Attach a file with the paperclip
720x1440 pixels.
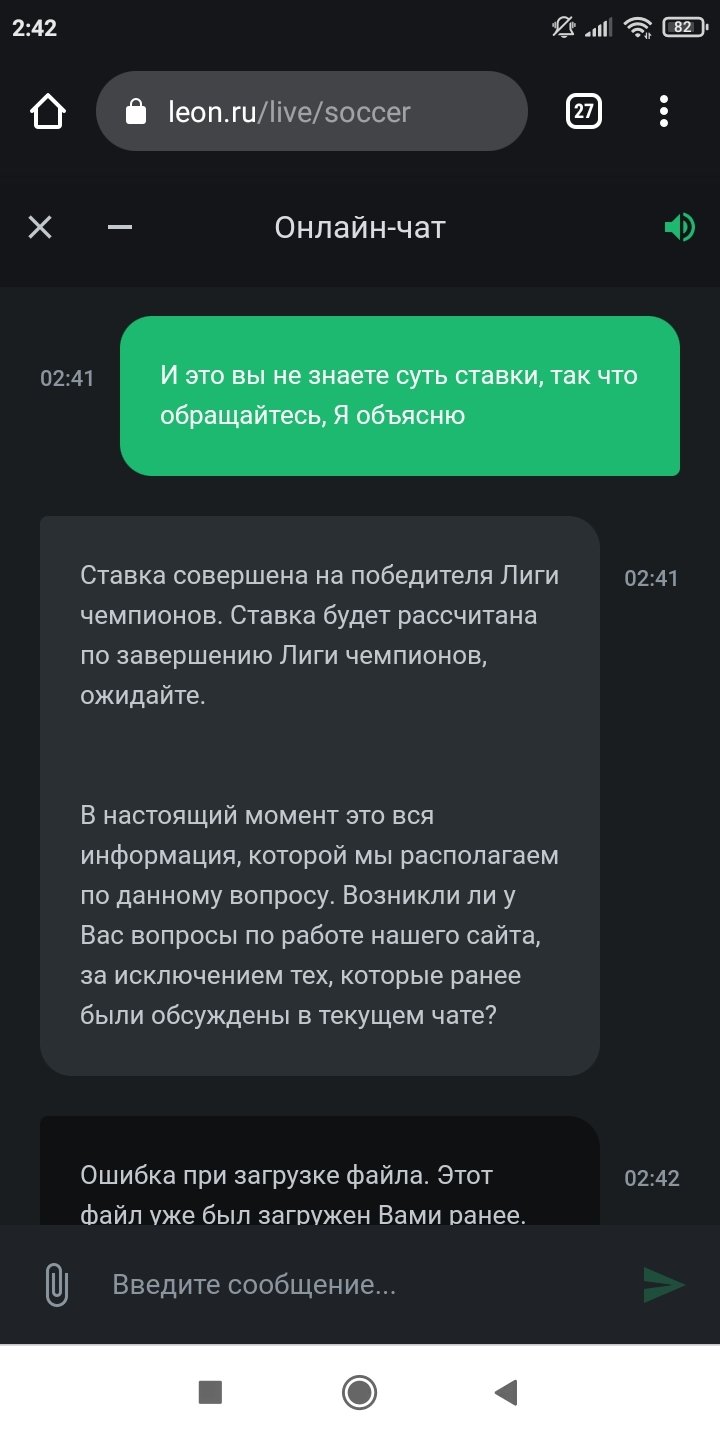pyautogui.click(x=57, y=1285)
